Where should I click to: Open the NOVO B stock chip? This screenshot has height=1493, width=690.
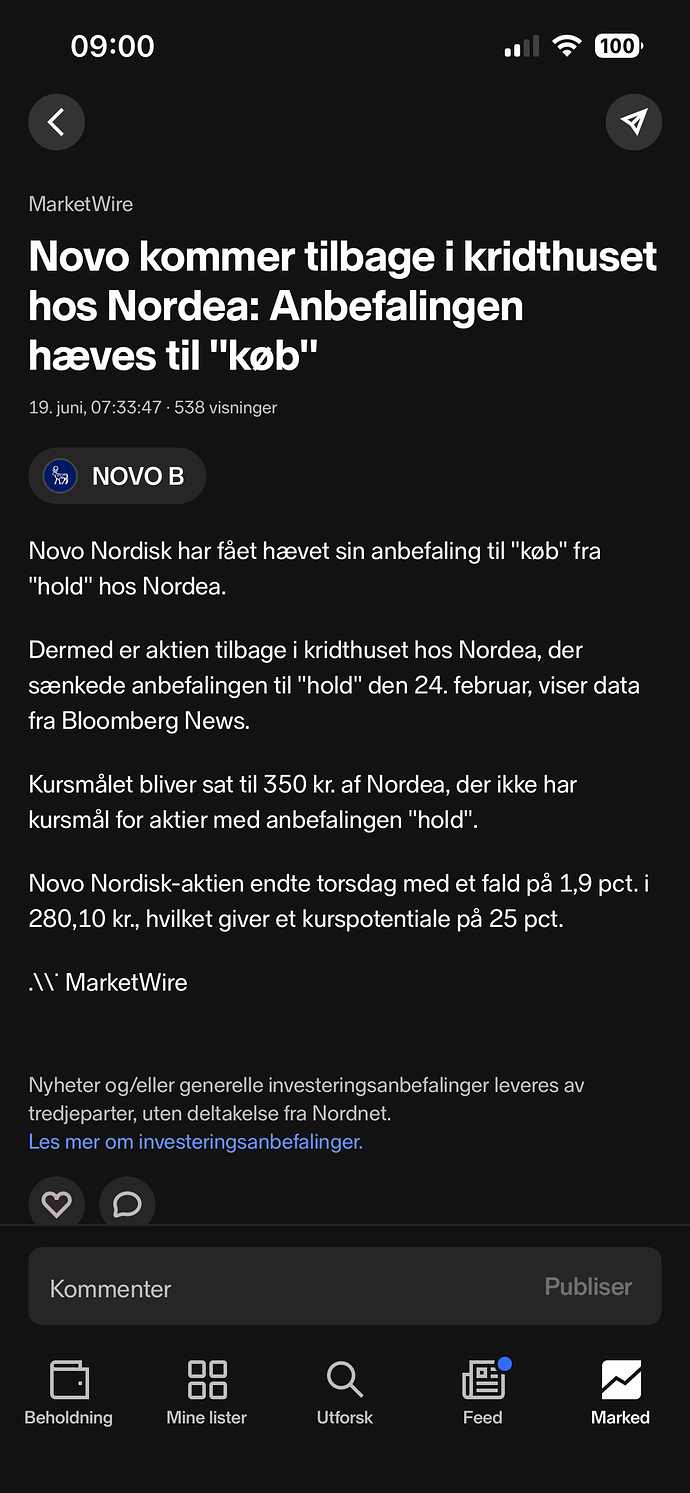(x=117, y=476)
